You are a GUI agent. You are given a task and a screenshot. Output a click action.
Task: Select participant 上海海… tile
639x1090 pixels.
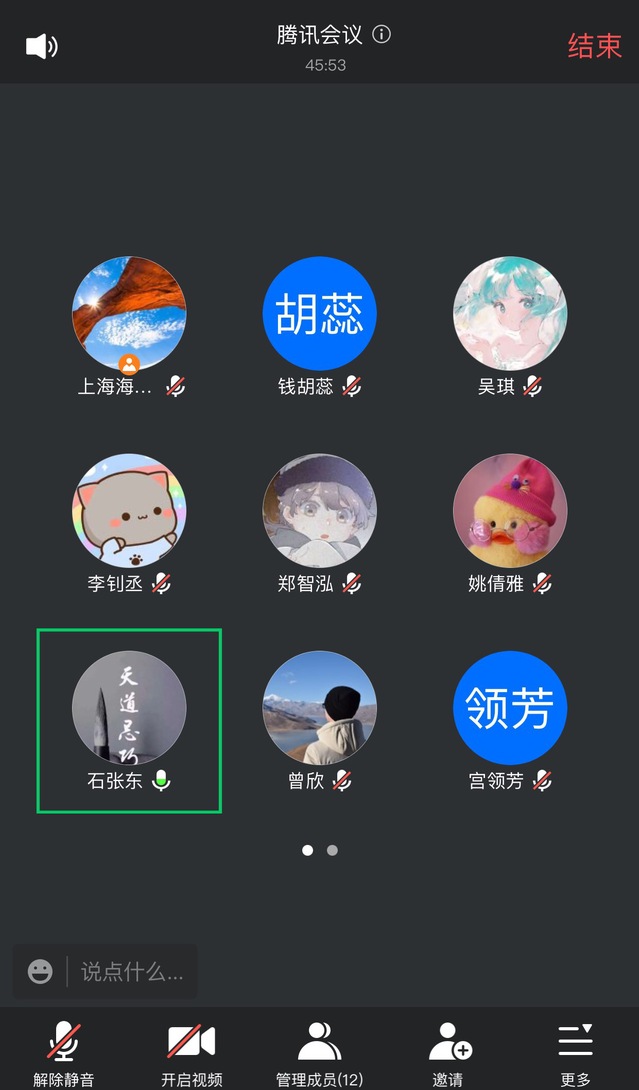coord(129,314)
